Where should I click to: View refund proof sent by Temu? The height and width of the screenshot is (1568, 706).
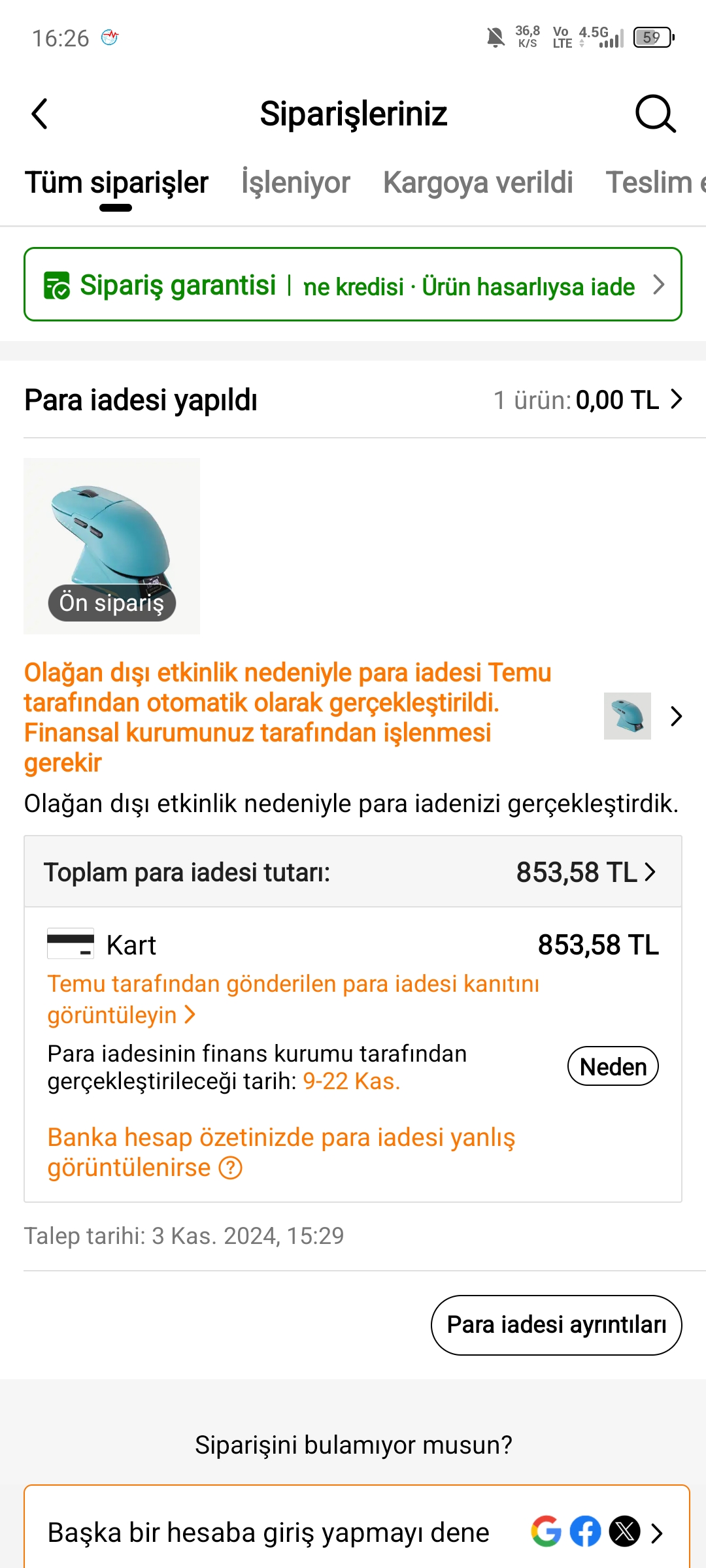point(293,999)
